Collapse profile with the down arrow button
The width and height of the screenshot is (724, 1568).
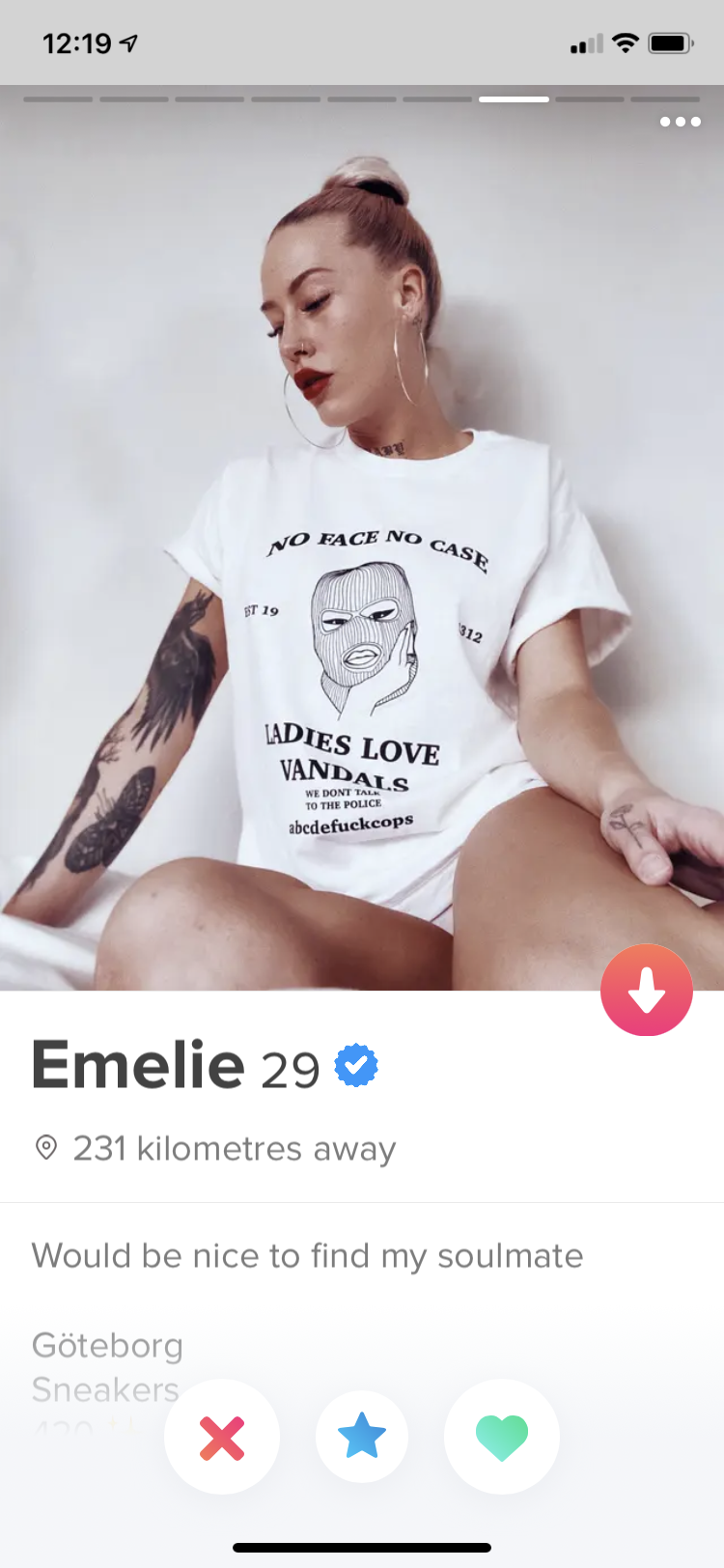(647, 990)
